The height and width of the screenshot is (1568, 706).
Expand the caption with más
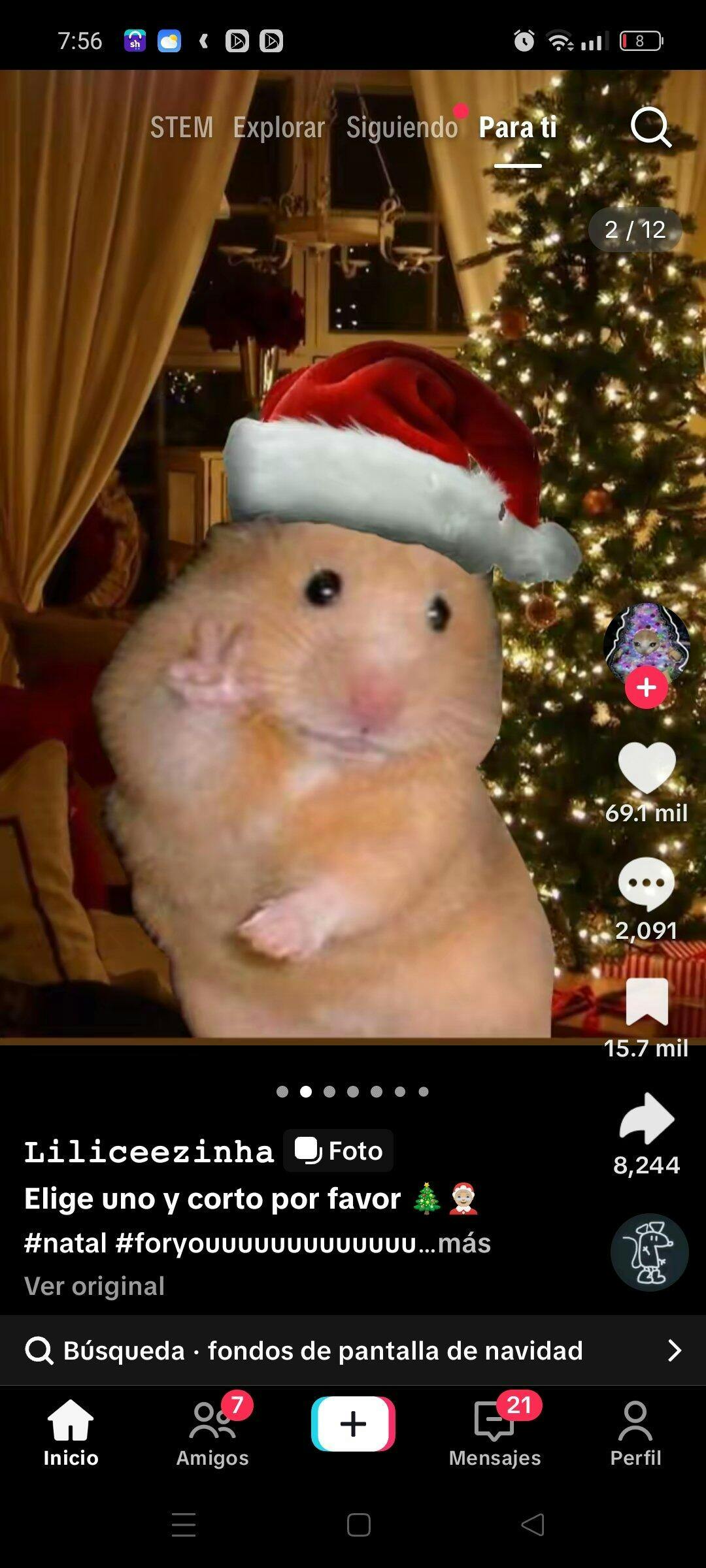point(464,1243)
